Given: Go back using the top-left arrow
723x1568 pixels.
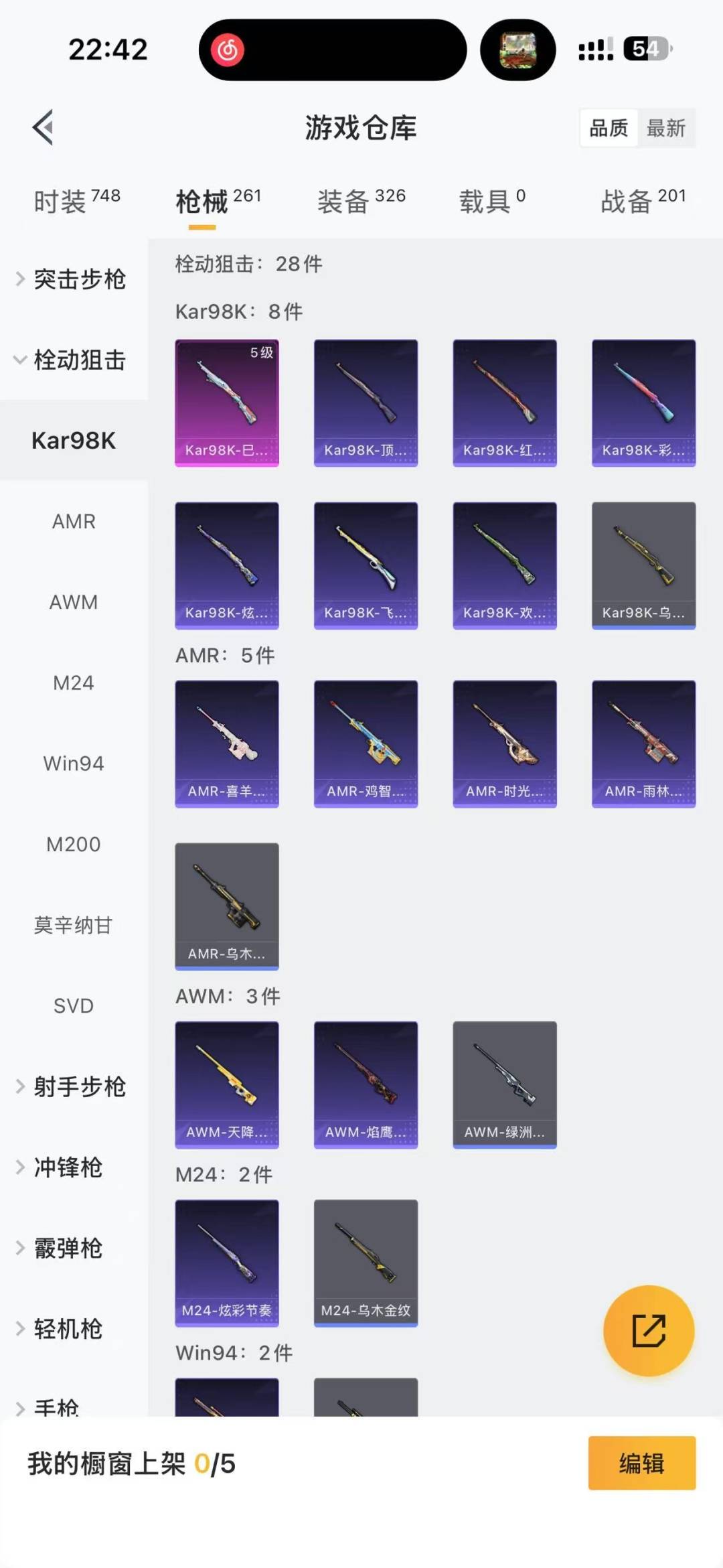Looking at the screenshot, I should click(44, 127).
